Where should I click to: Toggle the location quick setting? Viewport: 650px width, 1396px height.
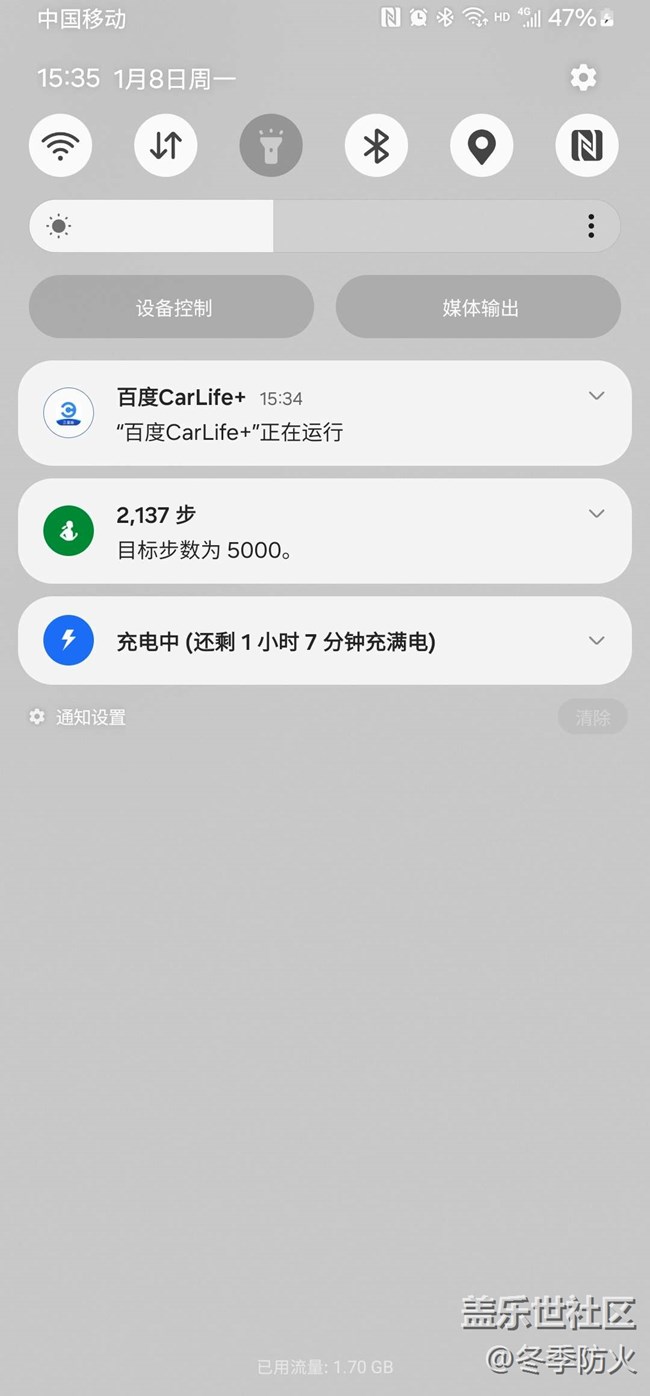(x=481, y=146)
